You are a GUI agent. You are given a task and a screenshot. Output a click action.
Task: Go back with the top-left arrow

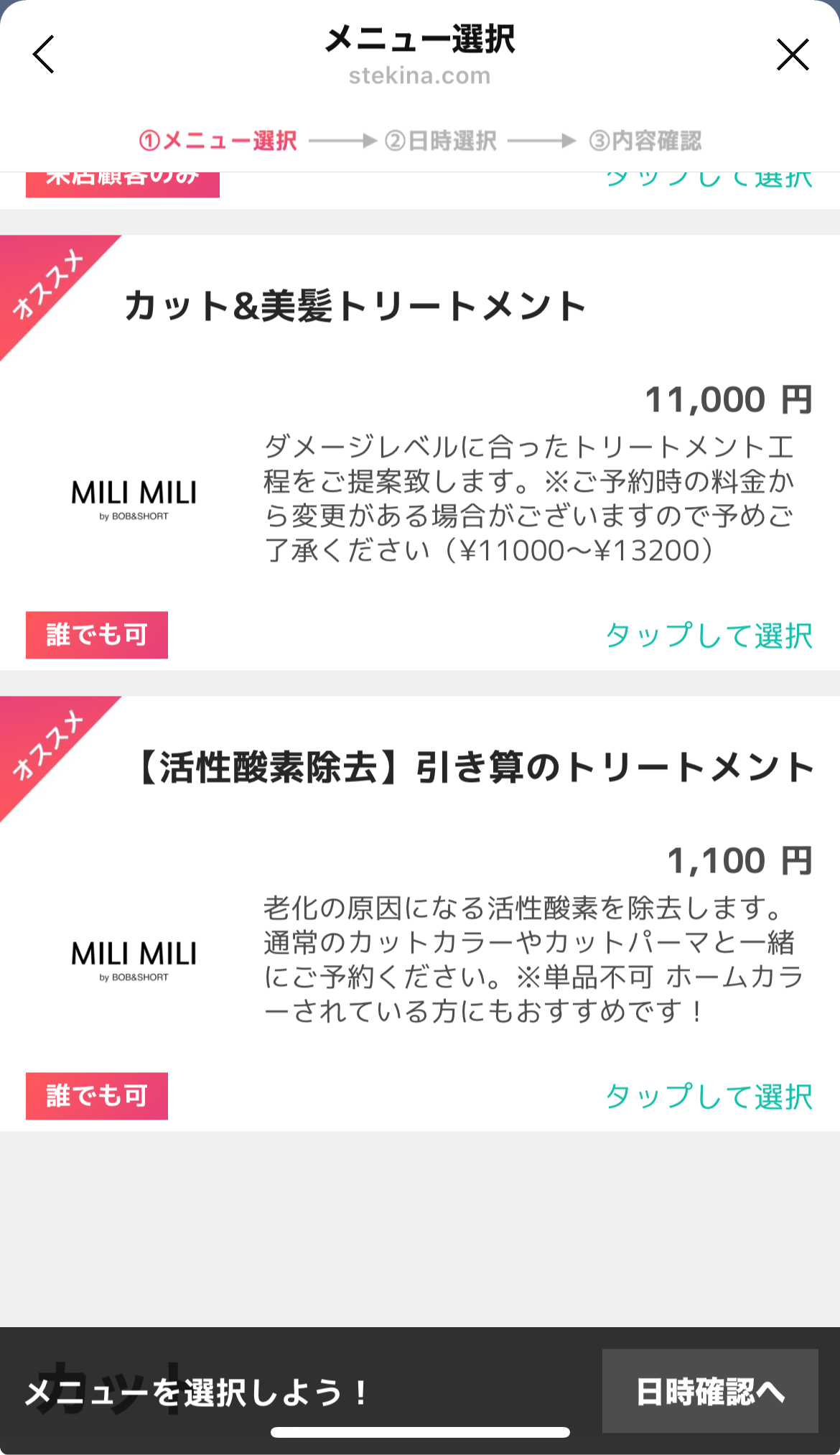click(44, 55)
